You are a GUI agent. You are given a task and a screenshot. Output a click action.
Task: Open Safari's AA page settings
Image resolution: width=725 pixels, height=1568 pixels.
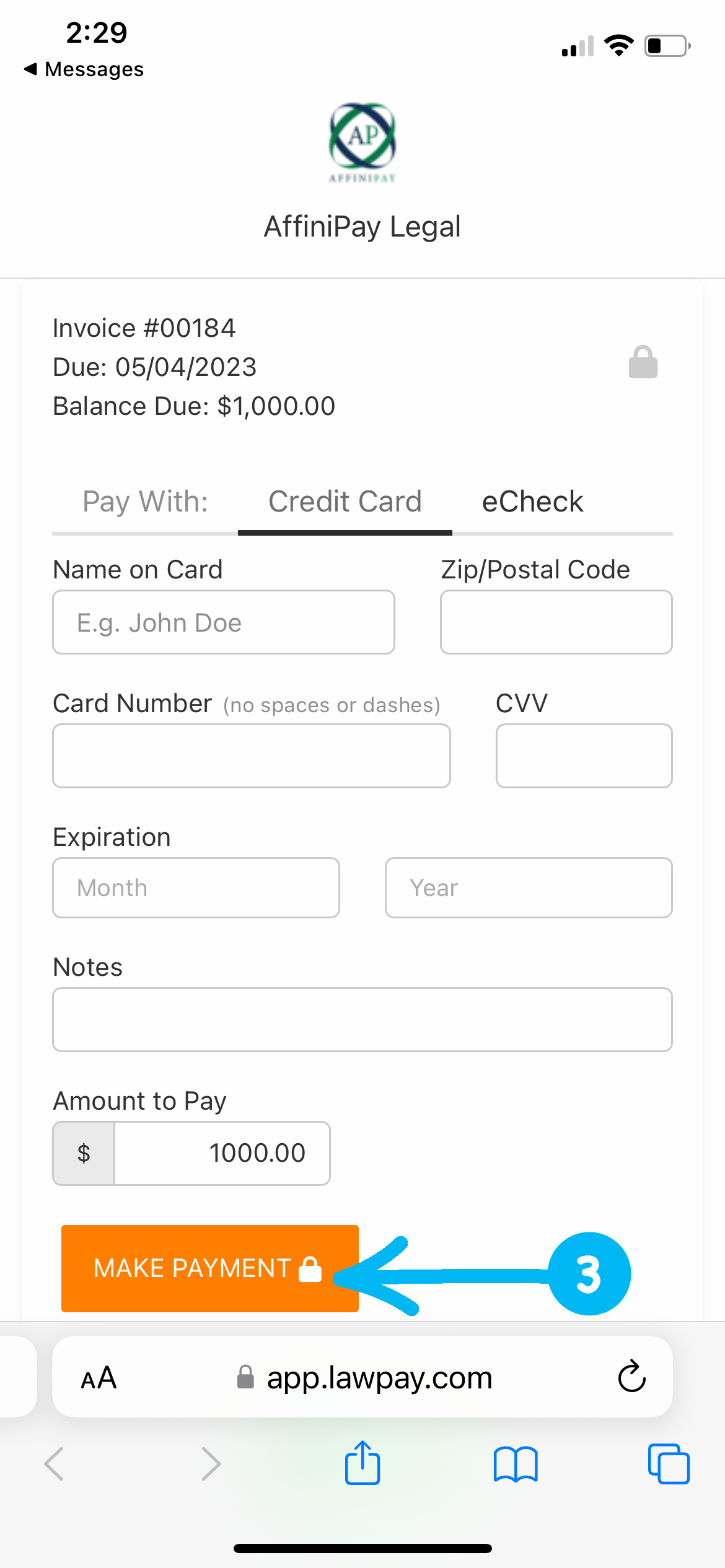(99, 1378)
